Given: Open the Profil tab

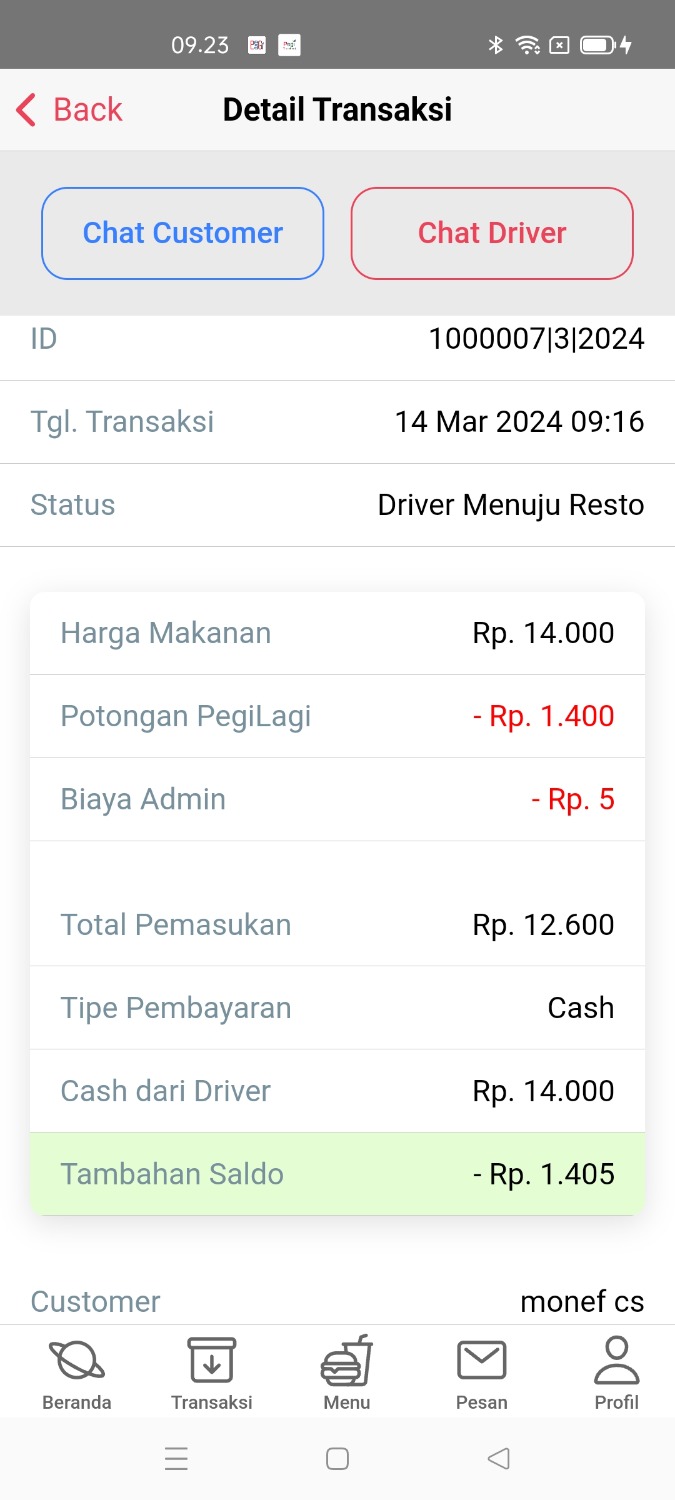Looking at the screenshot, I should 616,1374.
